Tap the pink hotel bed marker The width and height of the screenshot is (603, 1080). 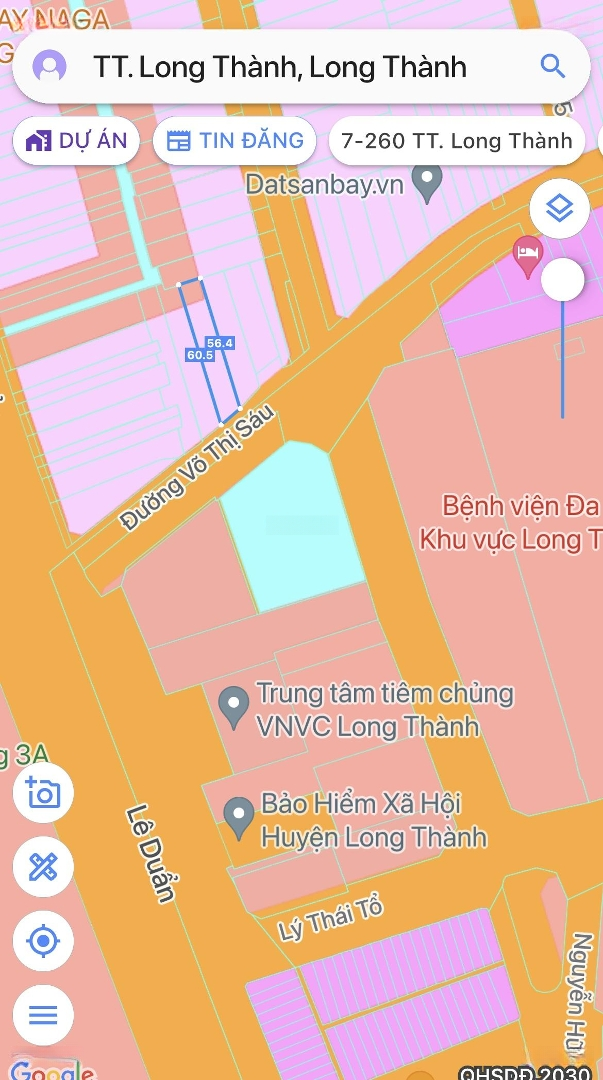coord(527,257)
